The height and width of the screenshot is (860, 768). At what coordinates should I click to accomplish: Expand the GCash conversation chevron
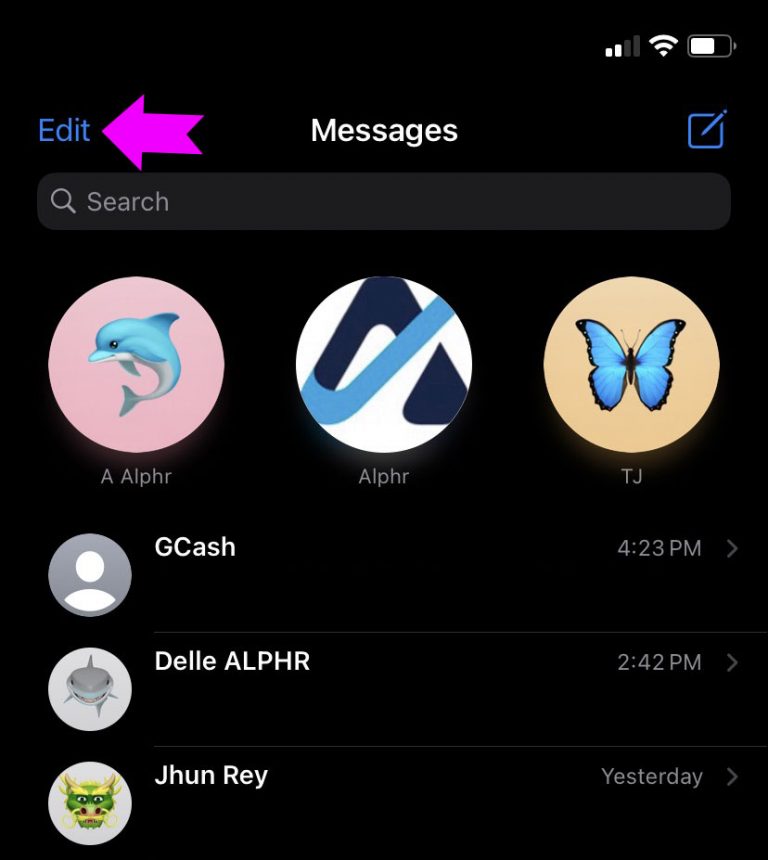733,548
